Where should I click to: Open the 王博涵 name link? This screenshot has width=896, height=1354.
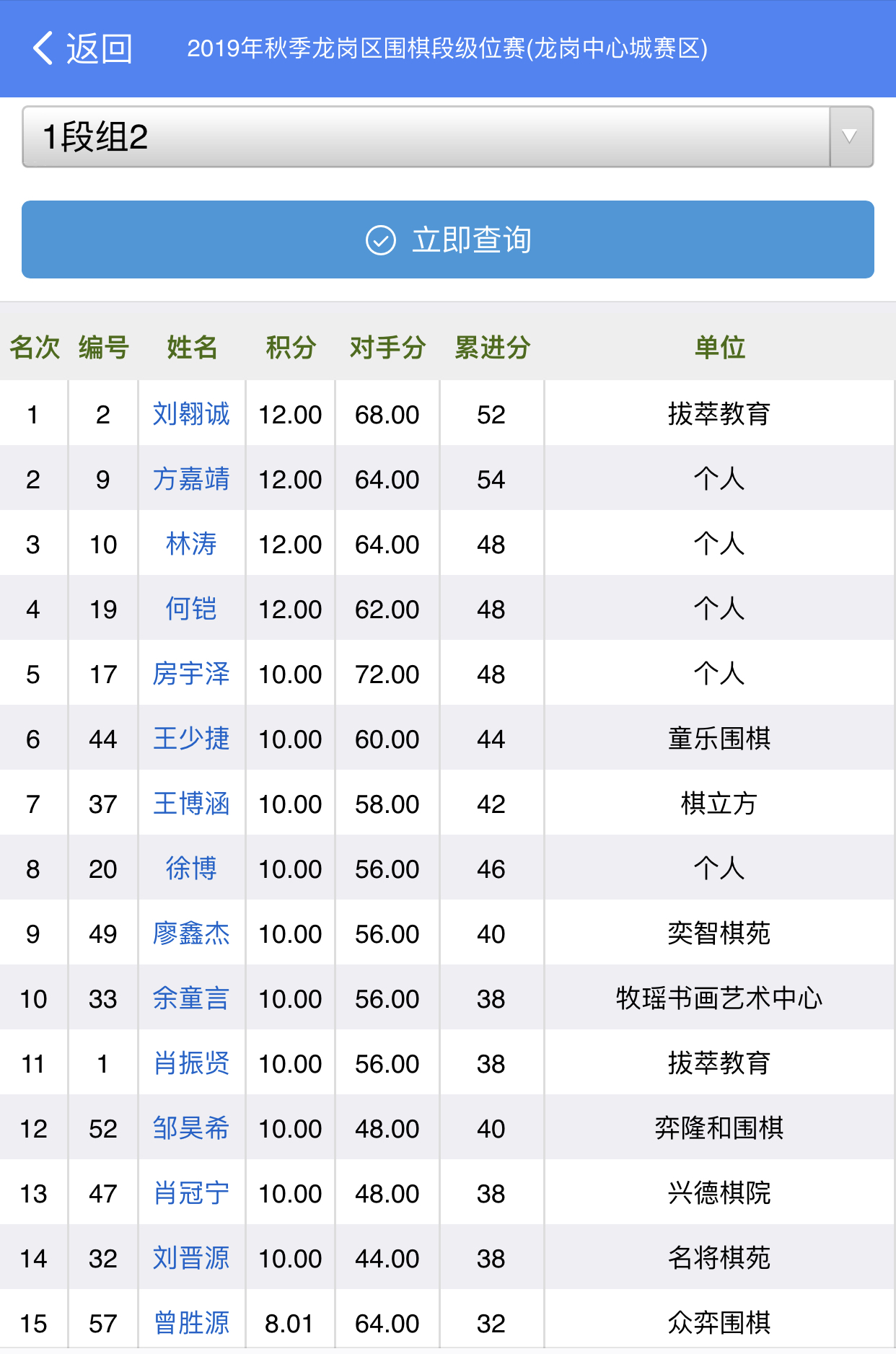click(x=191, y=804)
